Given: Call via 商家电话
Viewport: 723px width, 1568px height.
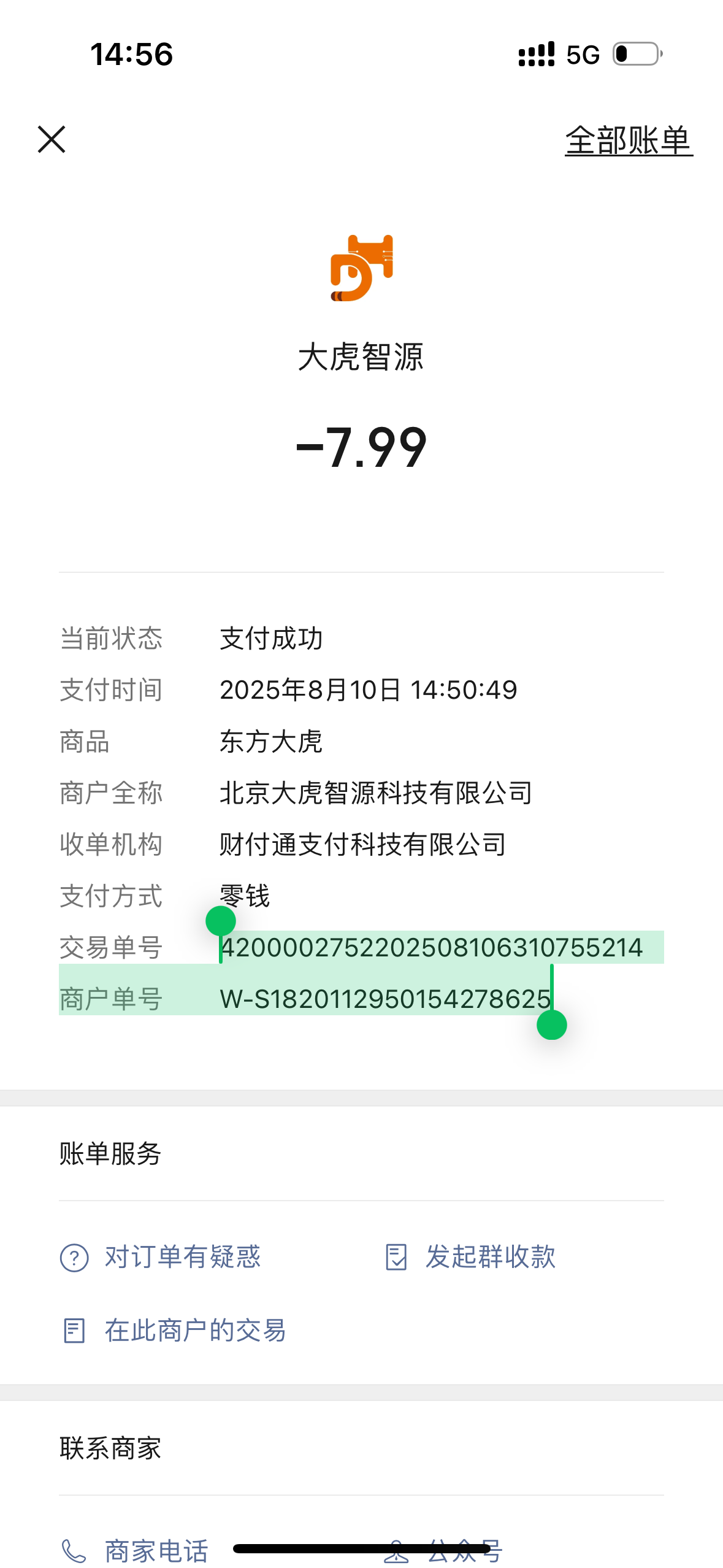Looking at the screenshot, I should (135, 1551).
